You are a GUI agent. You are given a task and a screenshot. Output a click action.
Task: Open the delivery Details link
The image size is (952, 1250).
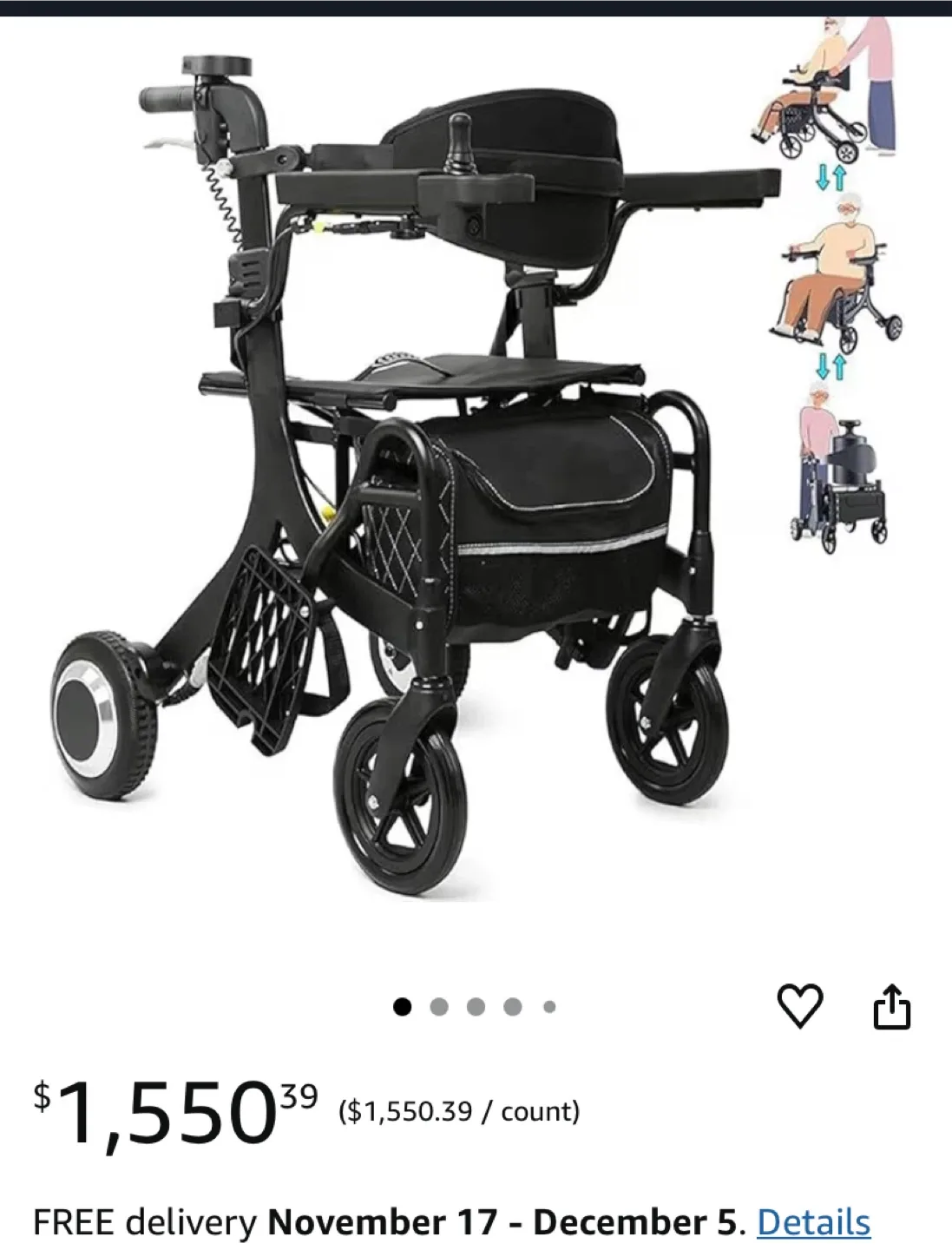click(x=817, y=1221)
